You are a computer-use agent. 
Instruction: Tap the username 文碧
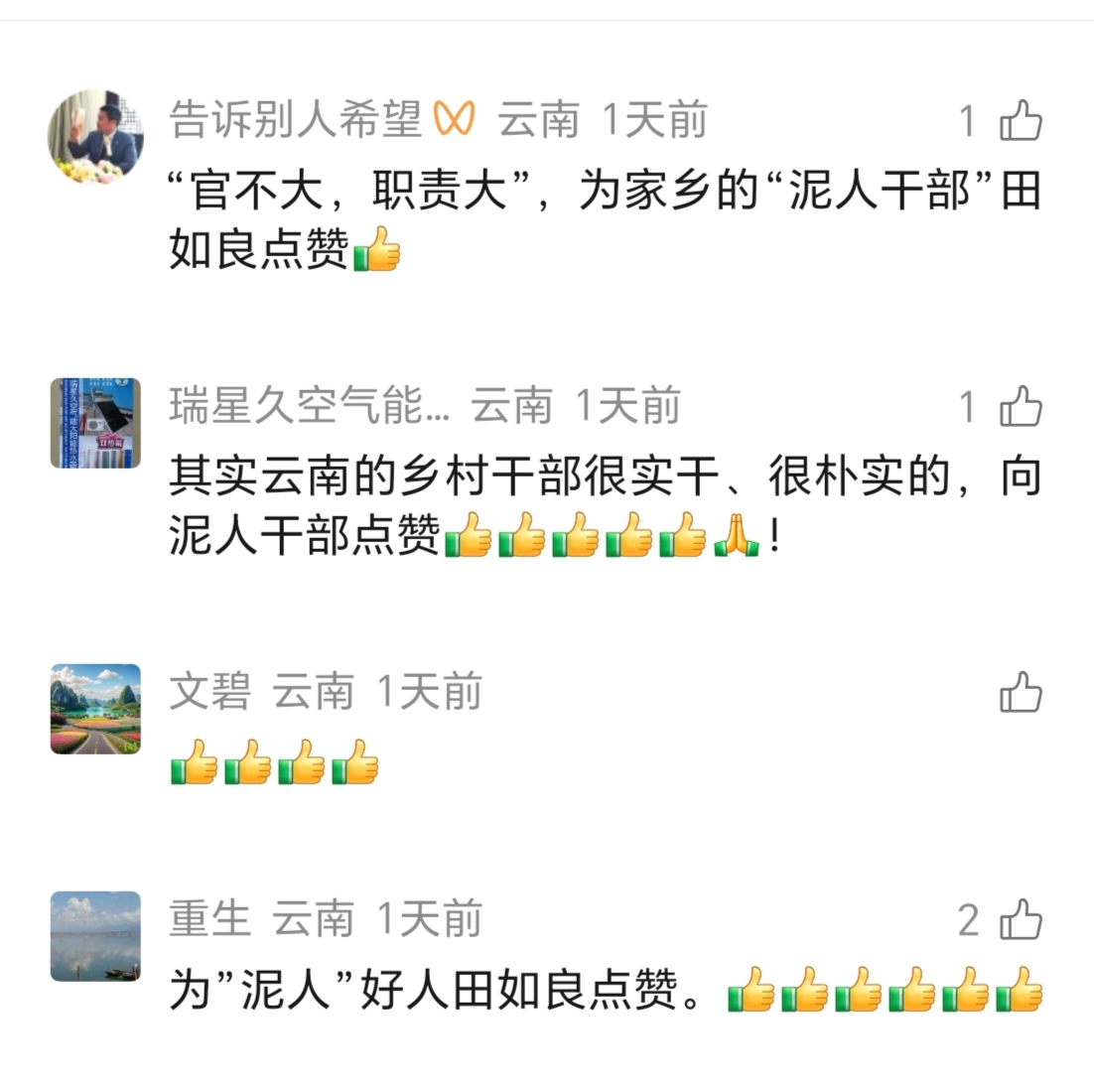click(x=210, y=692)
